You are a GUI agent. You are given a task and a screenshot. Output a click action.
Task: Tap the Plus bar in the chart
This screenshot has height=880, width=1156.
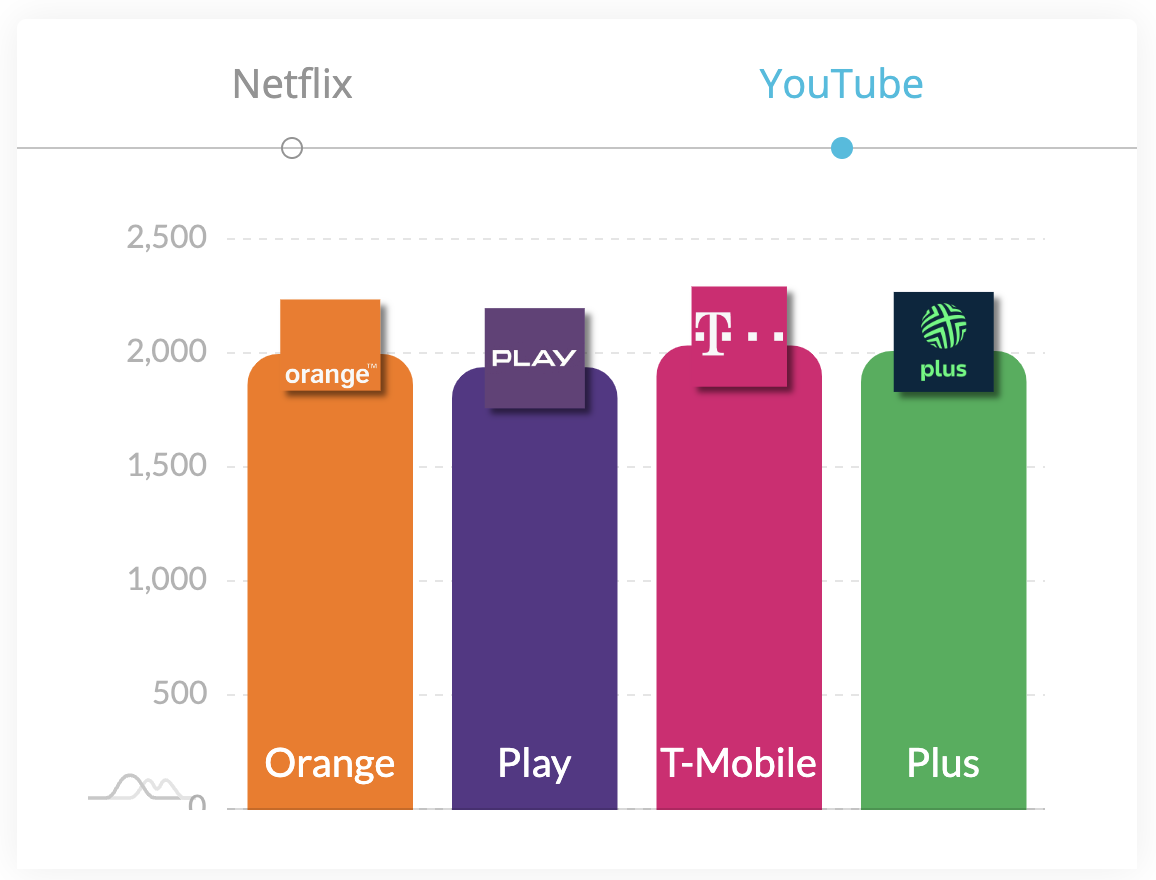click(944, 580)
